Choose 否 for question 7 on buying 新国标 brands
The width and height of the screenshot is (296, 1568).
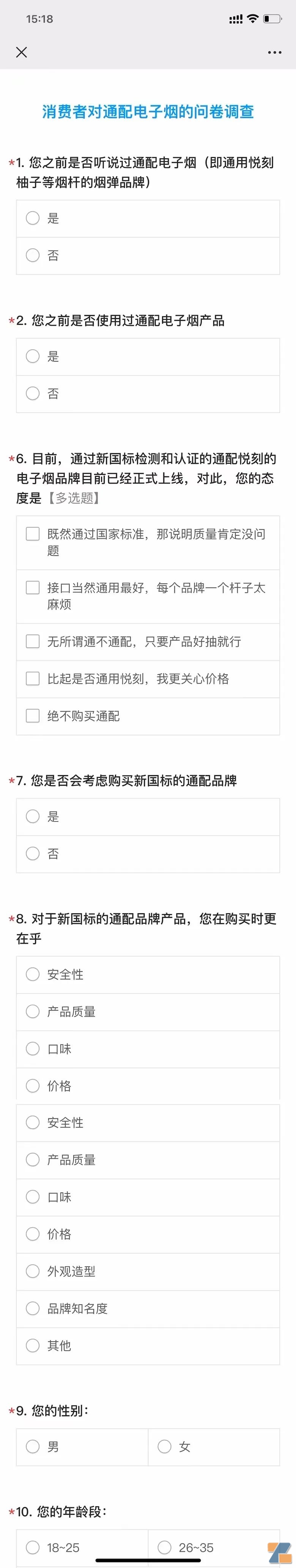(33, 853)
